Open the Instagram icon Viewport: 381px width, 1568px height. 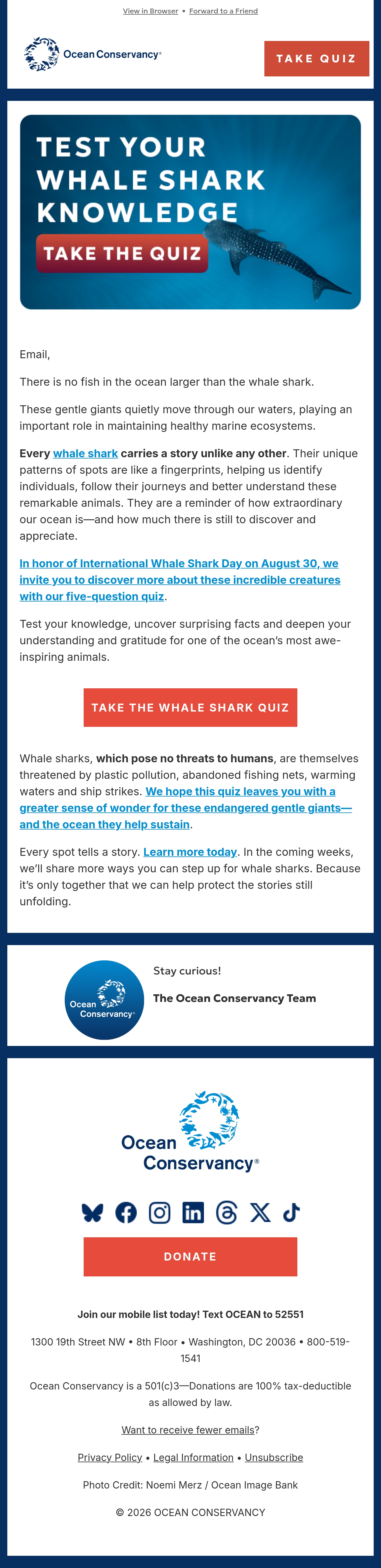tap(159, 1213)
